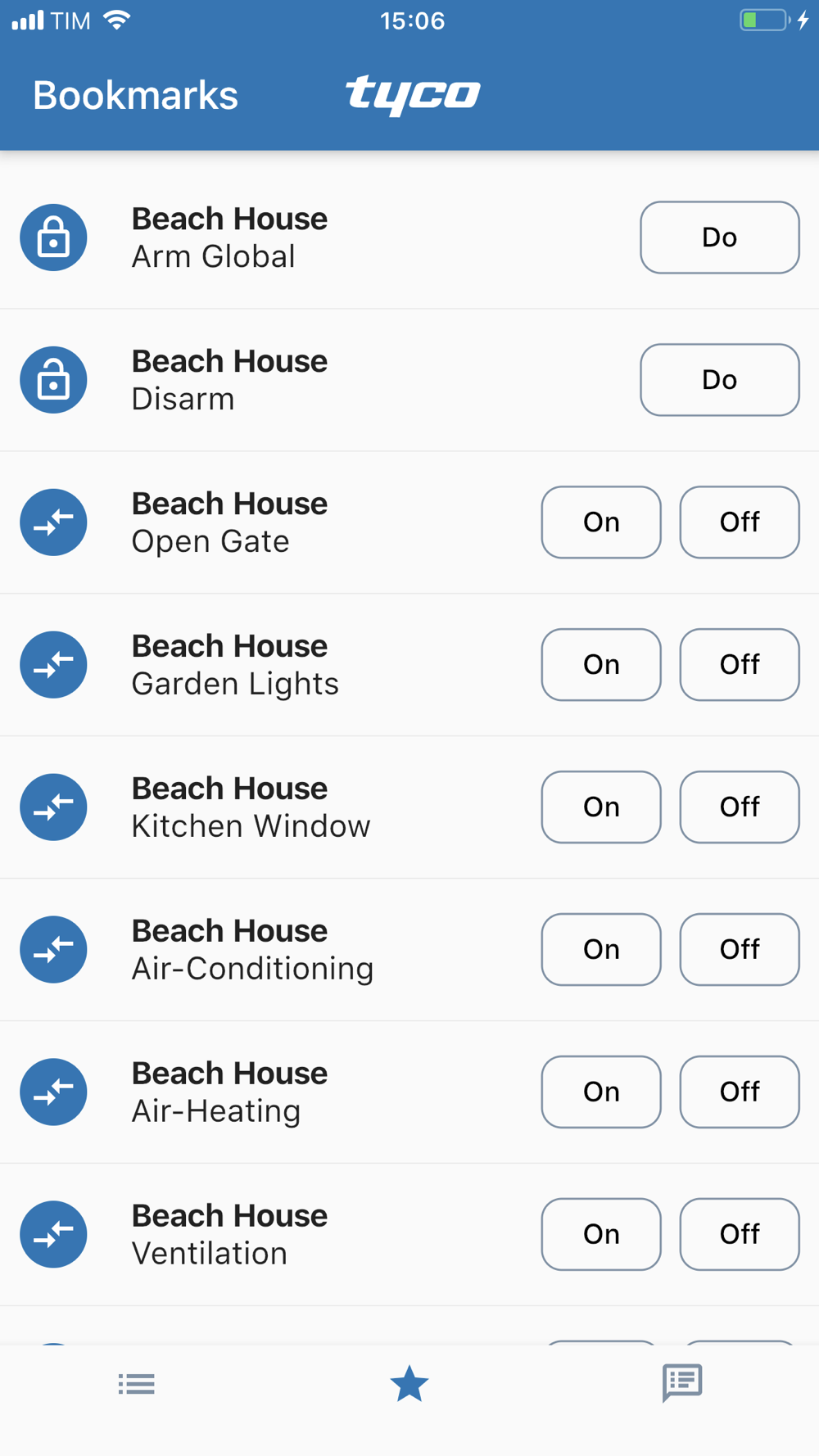819x1456 pixels.
Task: Tap Do for Beach House Arm Global
Action: tap(719, 237)
